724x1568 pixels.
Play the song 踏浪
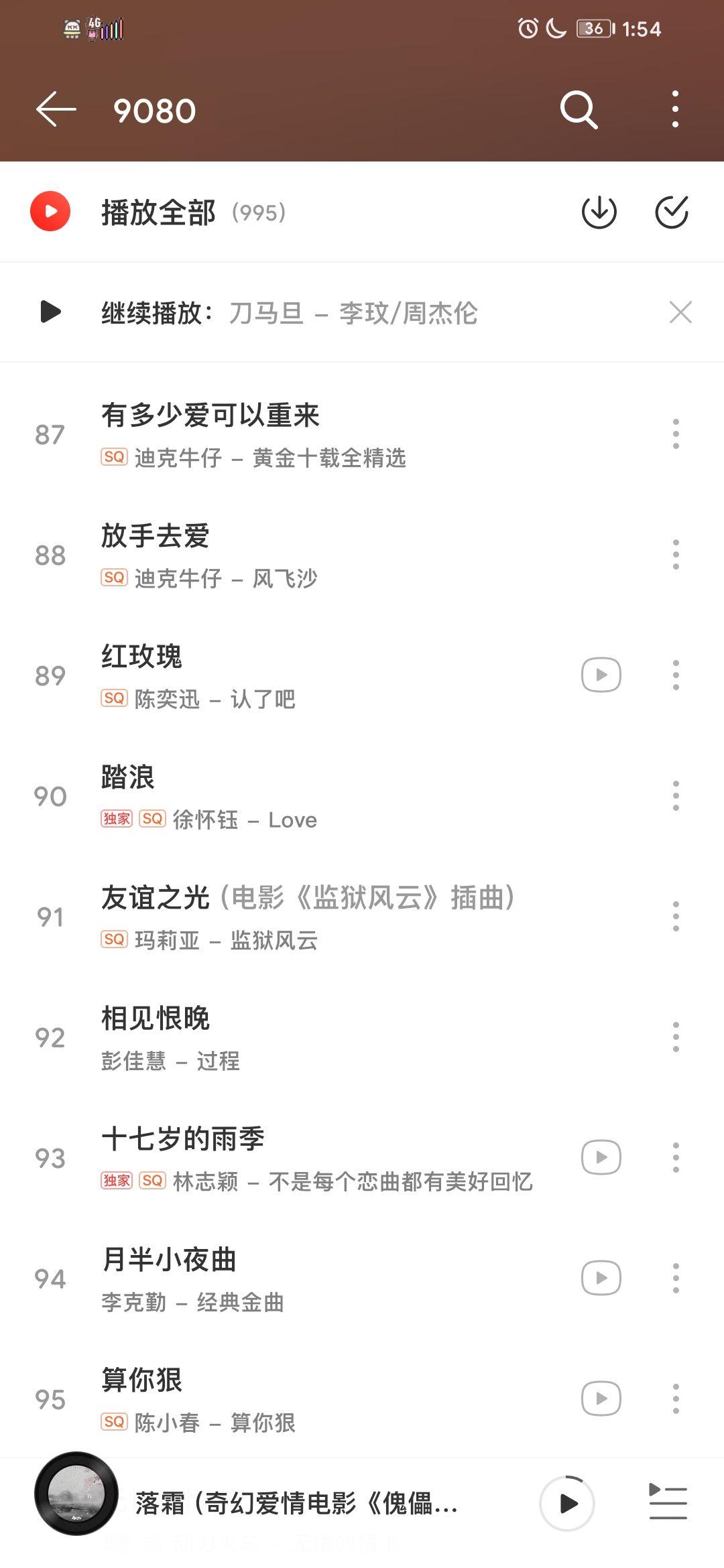coord(362,796)
